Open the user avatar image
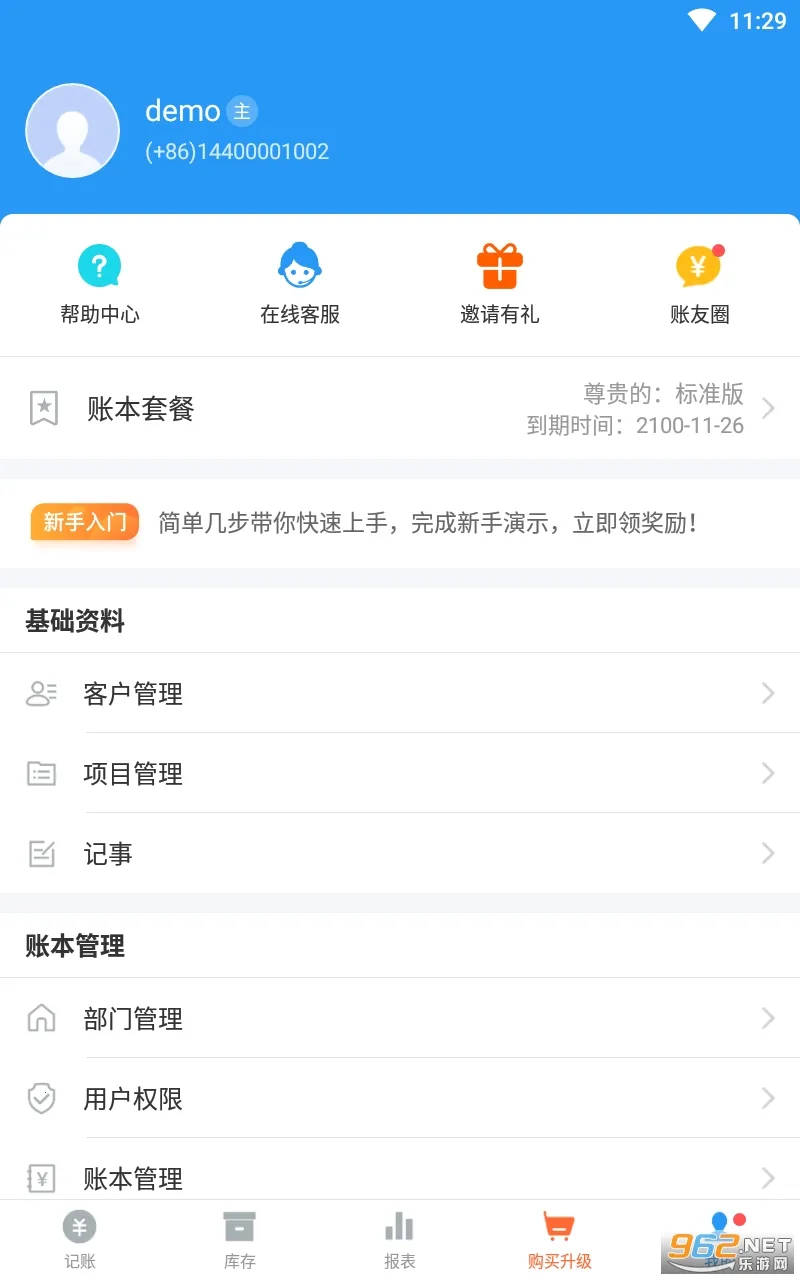The image size is (800, 1280). (72, 130)
